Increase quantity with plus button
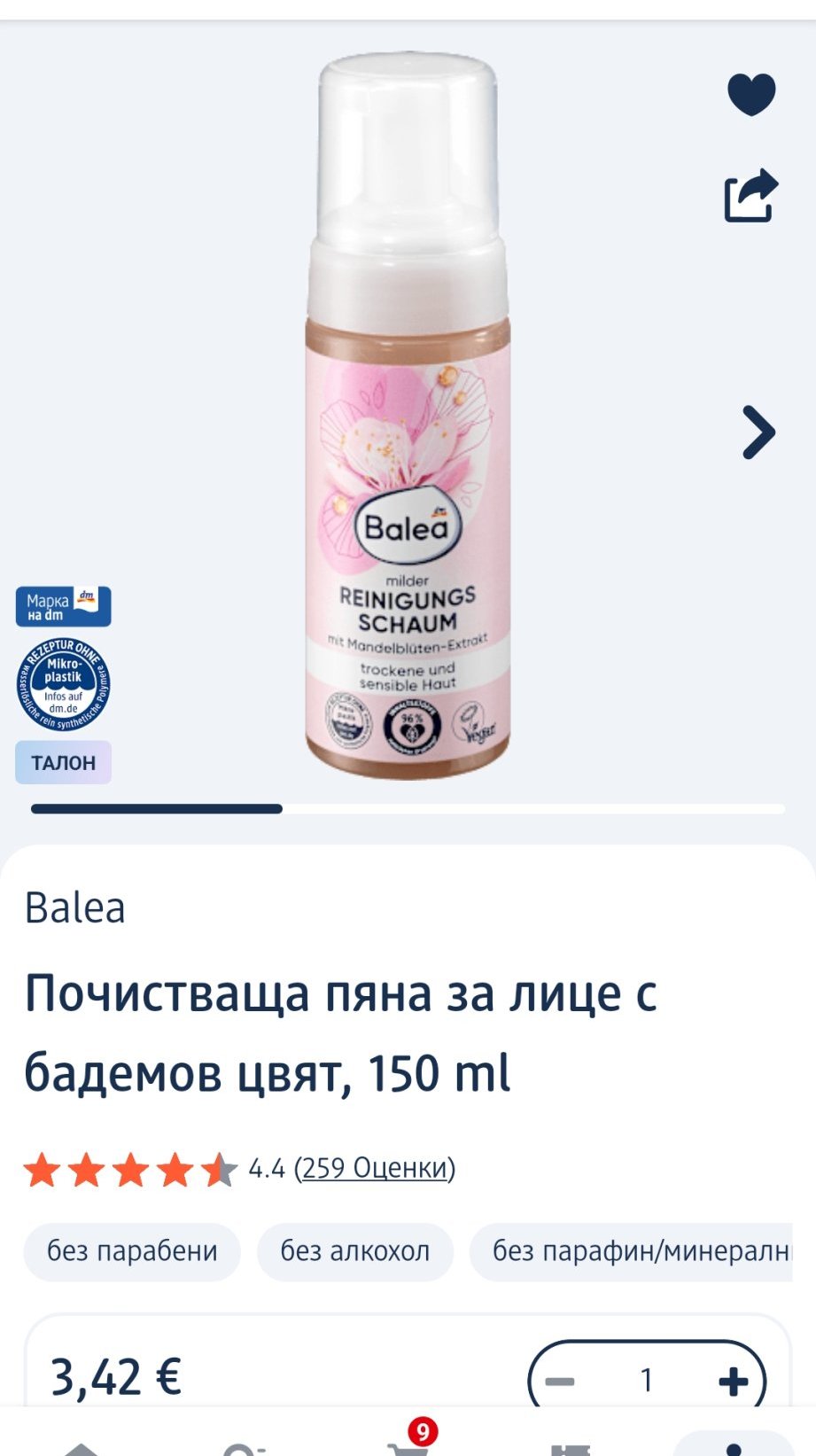 (x=732, y=1381)
